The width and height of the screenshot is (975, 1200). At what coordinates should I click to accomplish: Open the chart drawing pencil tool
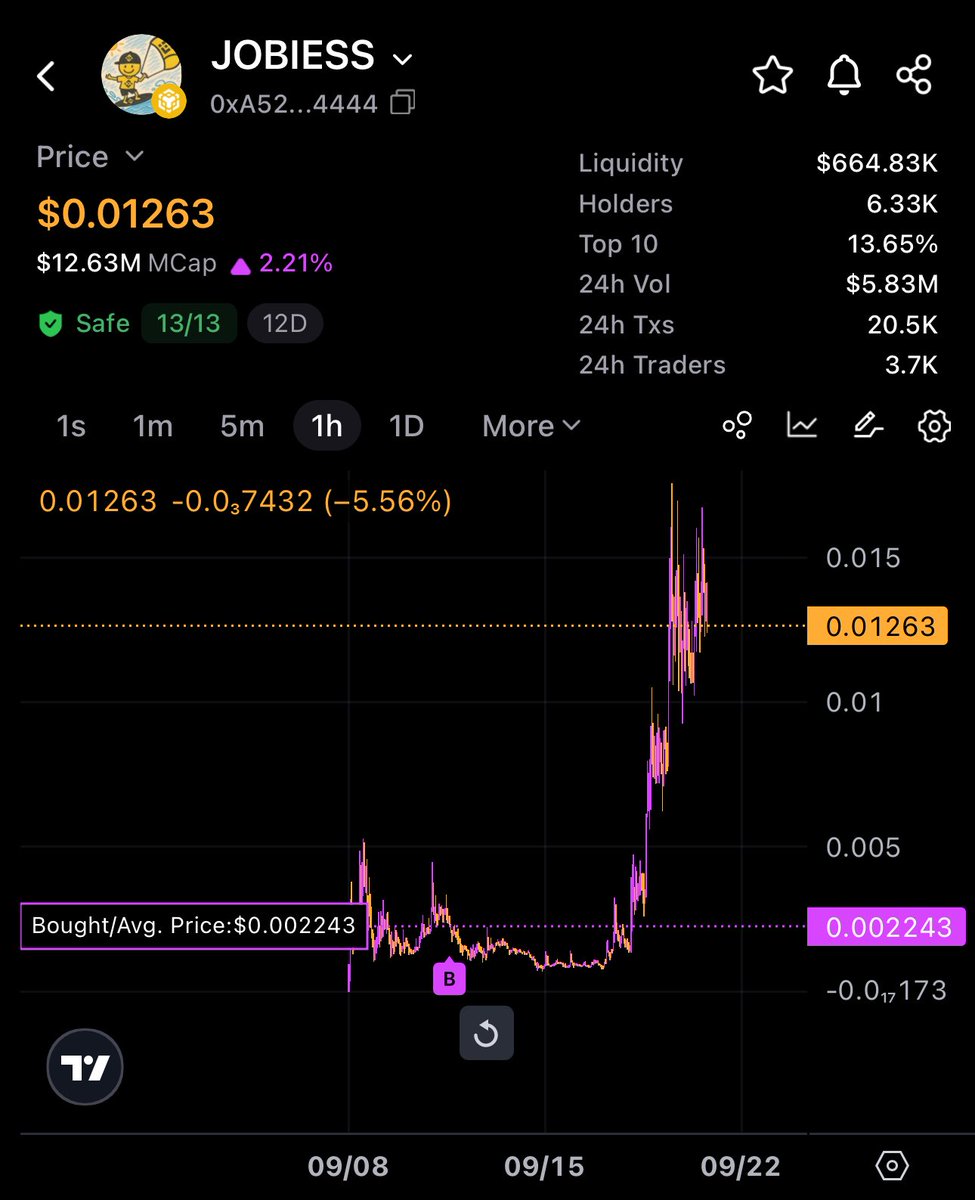click(867, 426)
